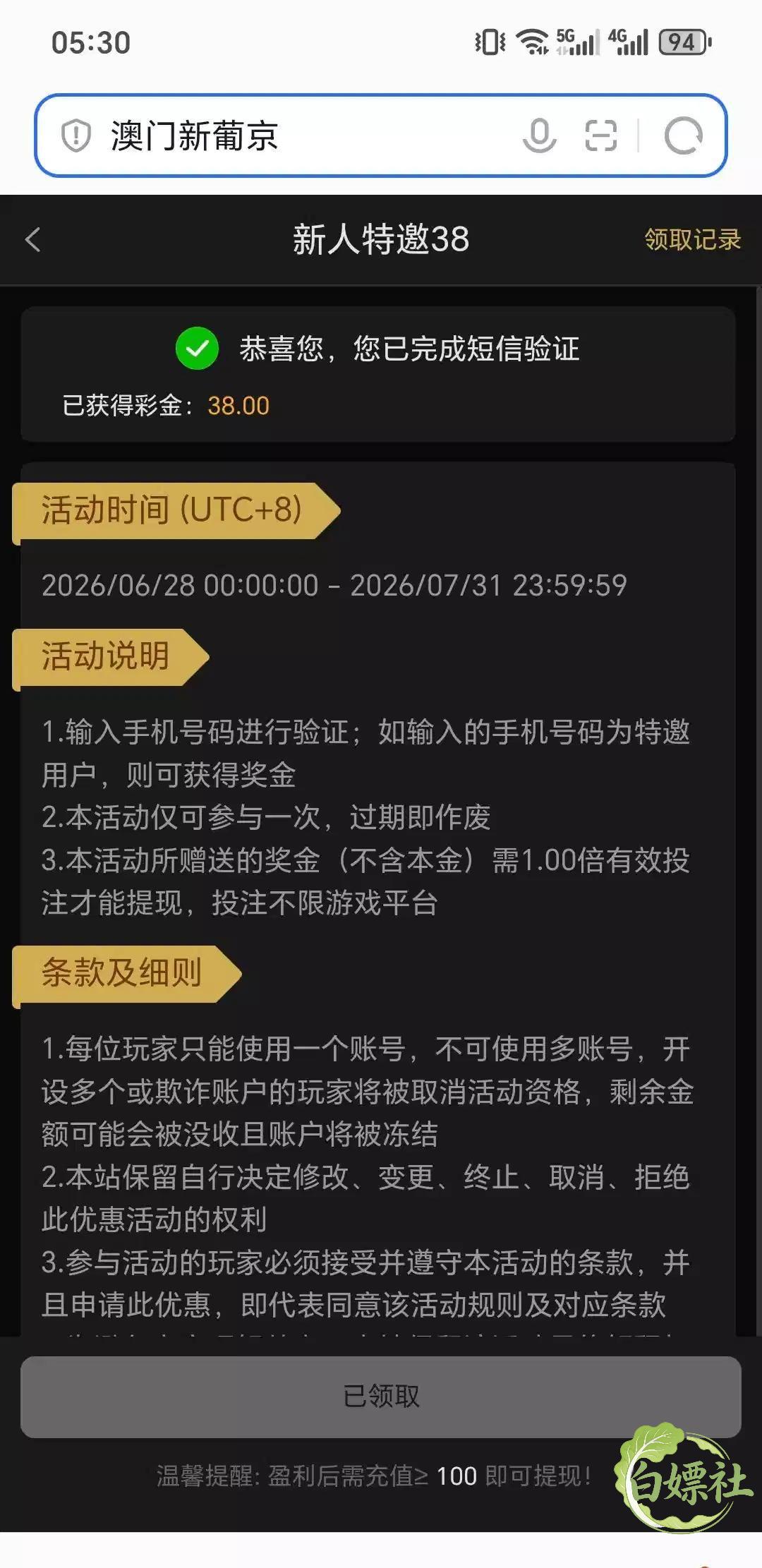The height and width of the screenshot is (1568, 762).
Task: View site security shield info
Action: click(x=76, y=135)
